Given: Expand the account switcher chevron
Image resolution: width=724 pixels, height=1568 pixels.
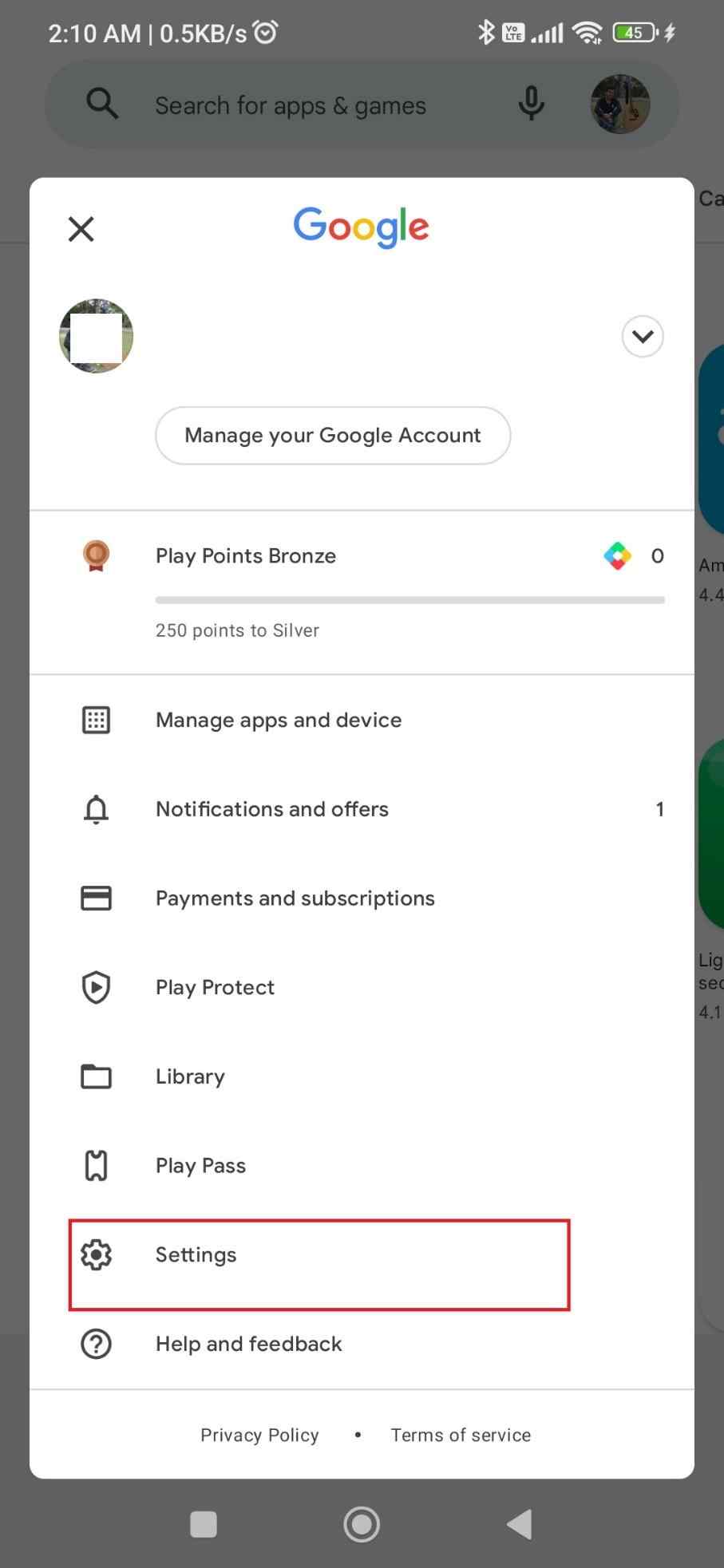Looking at the screenshot, I should click(643, 336).
